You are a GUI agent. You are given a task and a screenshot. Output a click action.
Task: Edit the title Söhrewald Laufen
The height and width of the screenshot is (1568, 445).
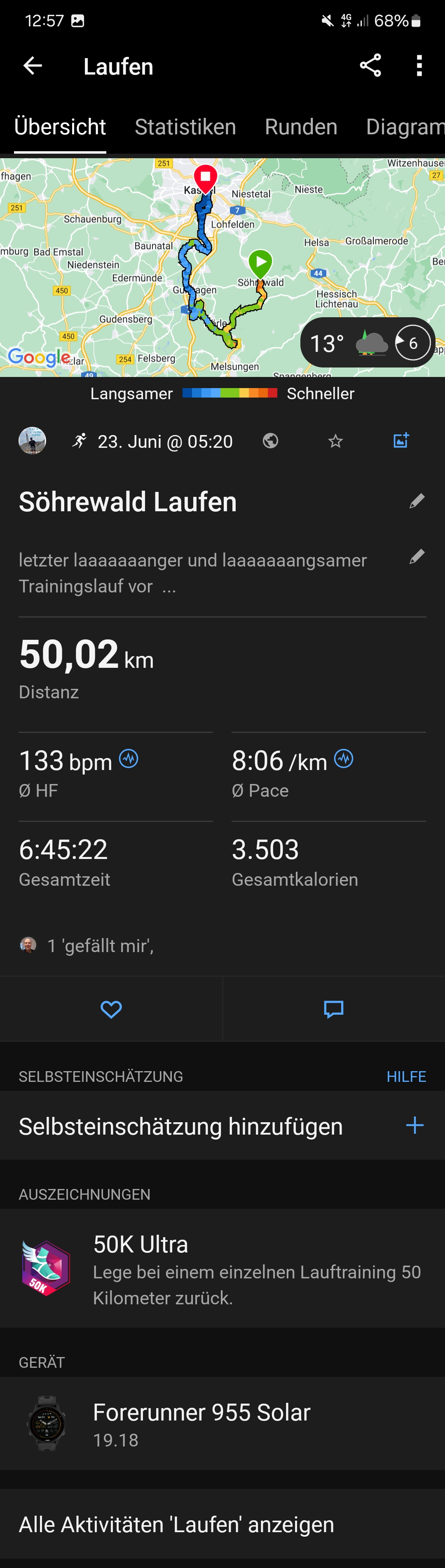[x=417, y=501]
